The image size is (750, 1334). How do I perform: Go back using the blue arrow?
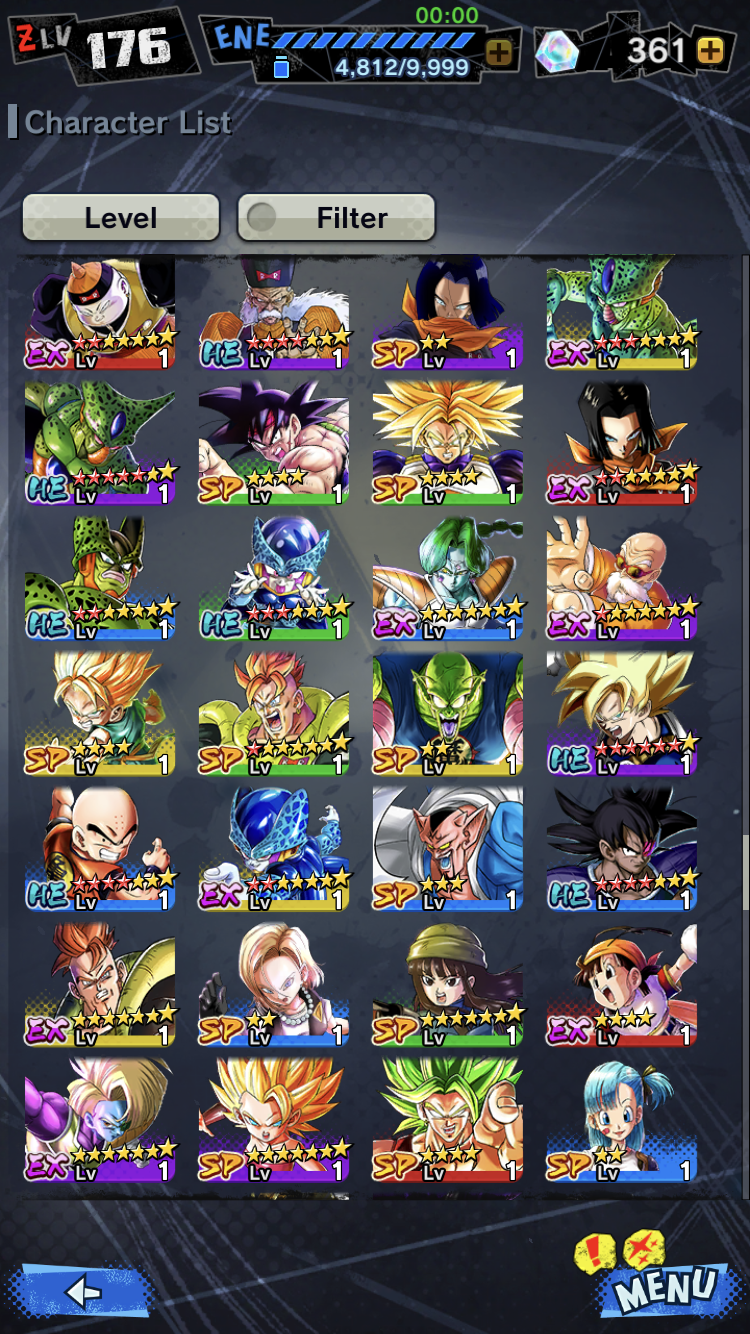click(80, 1292)
